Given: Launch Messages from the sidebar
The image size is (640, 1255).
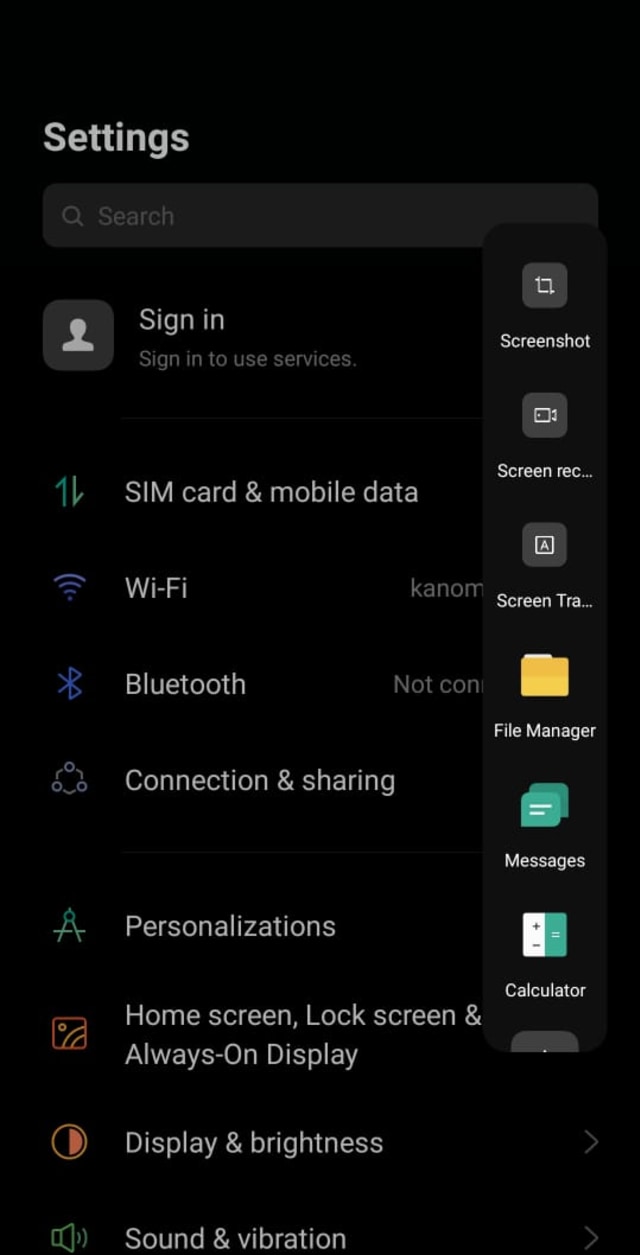Looking at the screenshot, I should 545,826.
